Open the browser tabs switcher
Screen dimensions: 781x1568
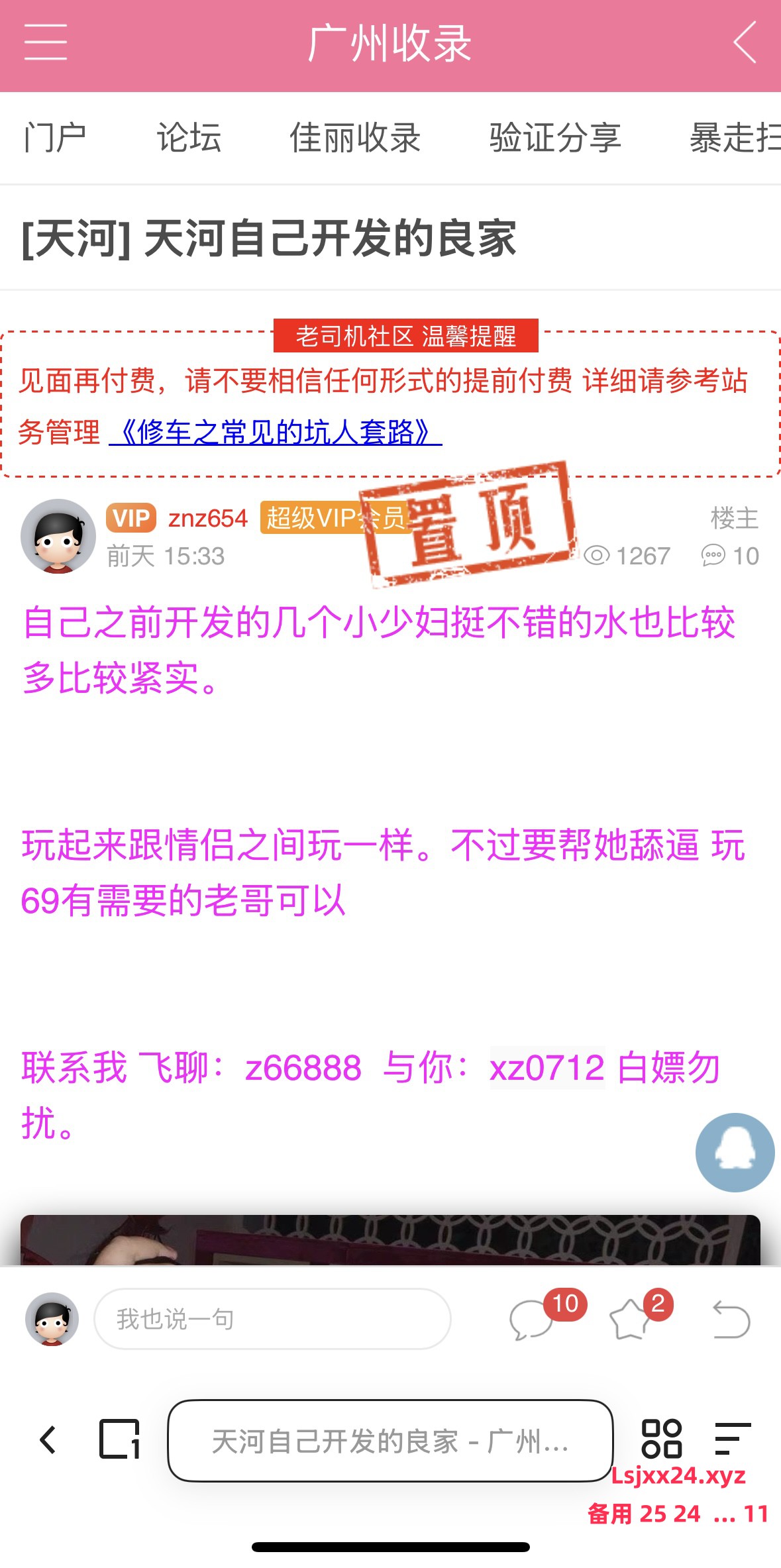coord(119,1439)
